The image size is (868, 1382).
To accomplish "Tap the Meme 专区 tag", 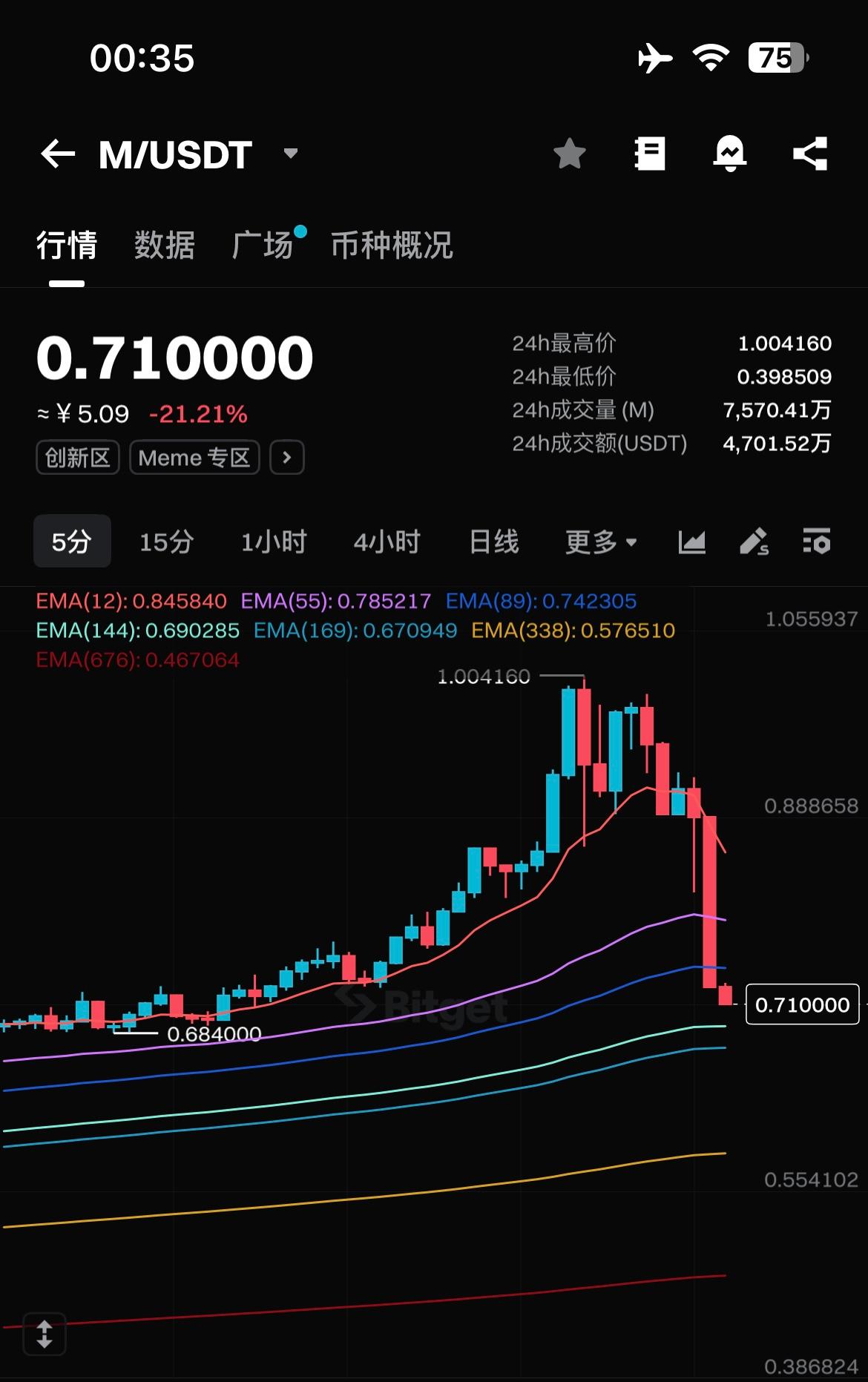I will coord(194,458).
